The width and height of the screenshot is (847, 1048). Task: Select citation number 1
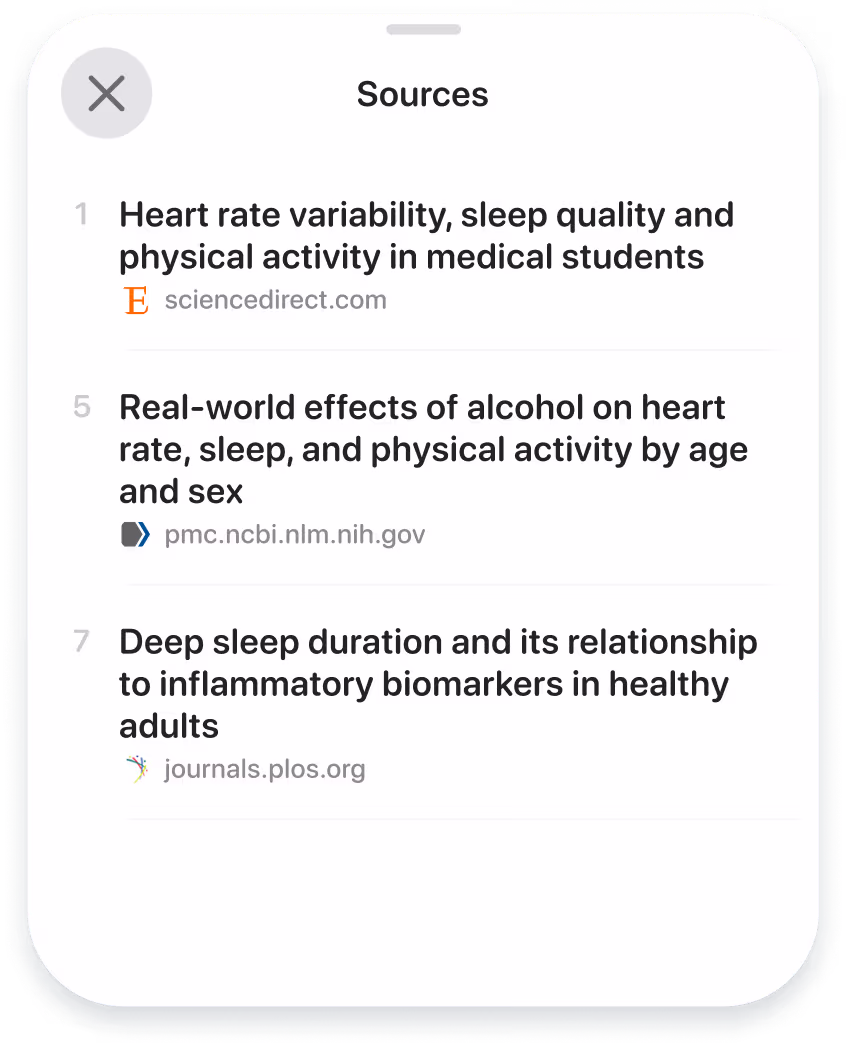coord(82,214)
